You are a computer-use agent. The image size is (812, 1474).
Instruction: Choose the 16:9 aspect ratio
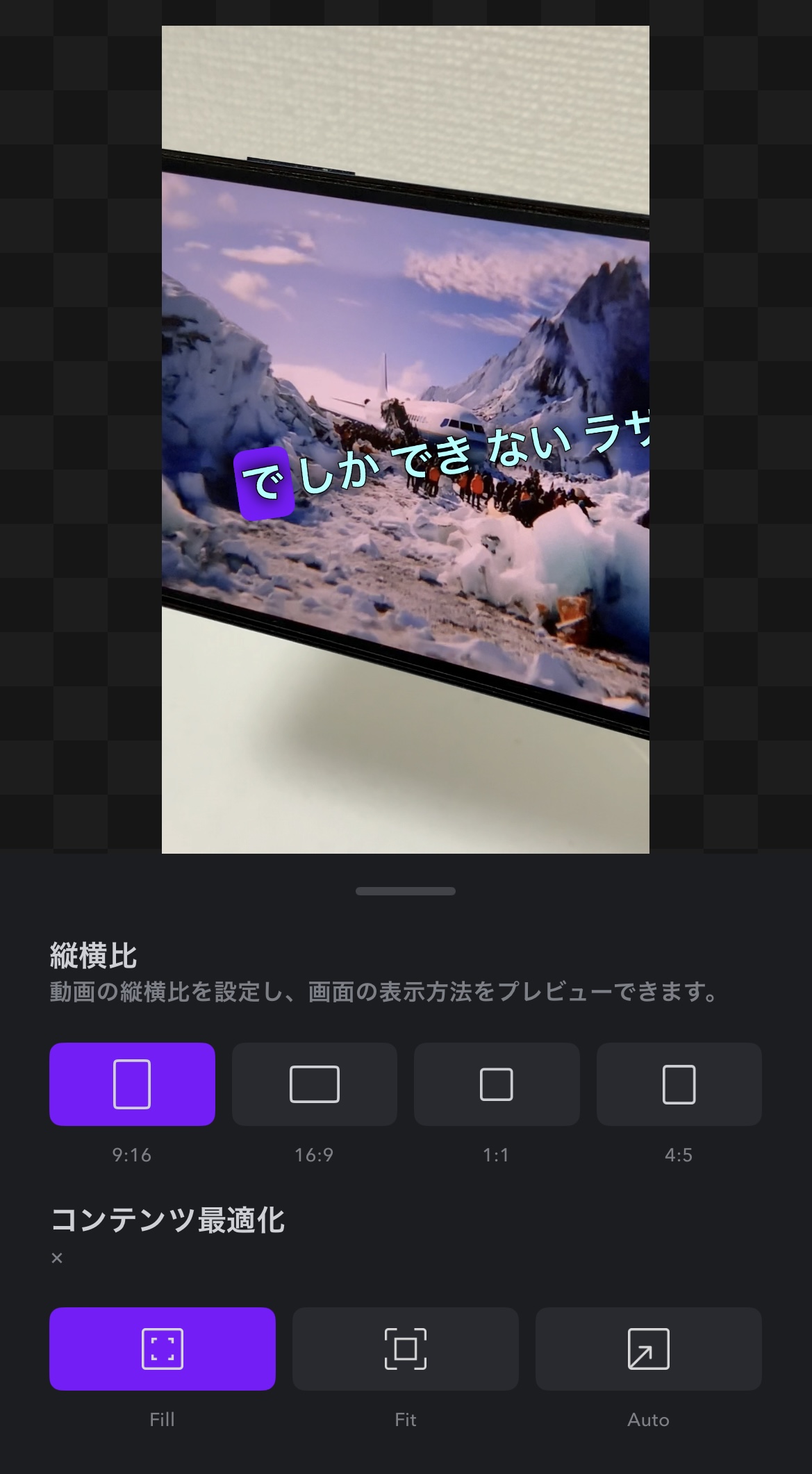[x=315, y=1084]
